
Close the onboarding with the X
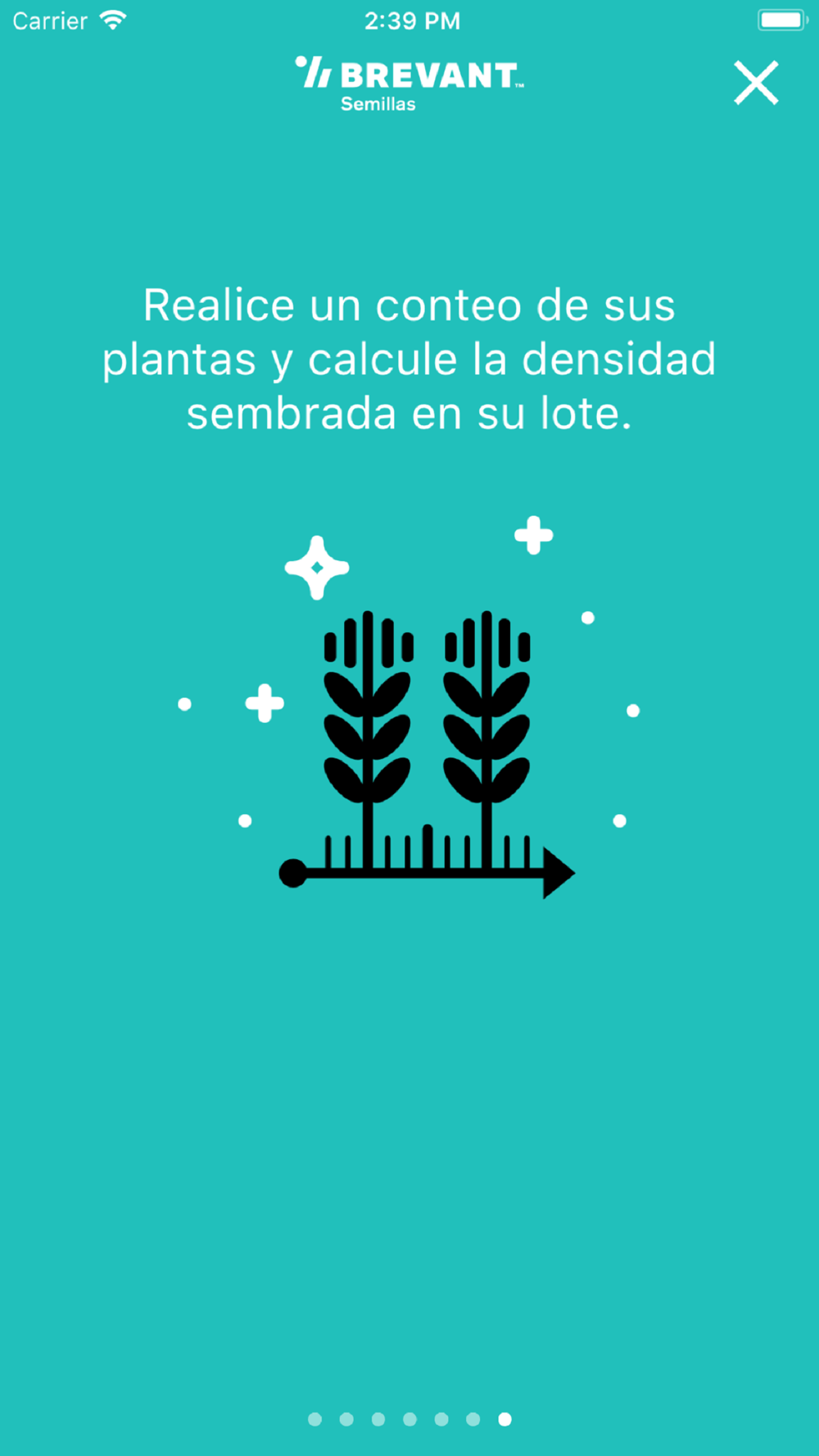[756, 83]
